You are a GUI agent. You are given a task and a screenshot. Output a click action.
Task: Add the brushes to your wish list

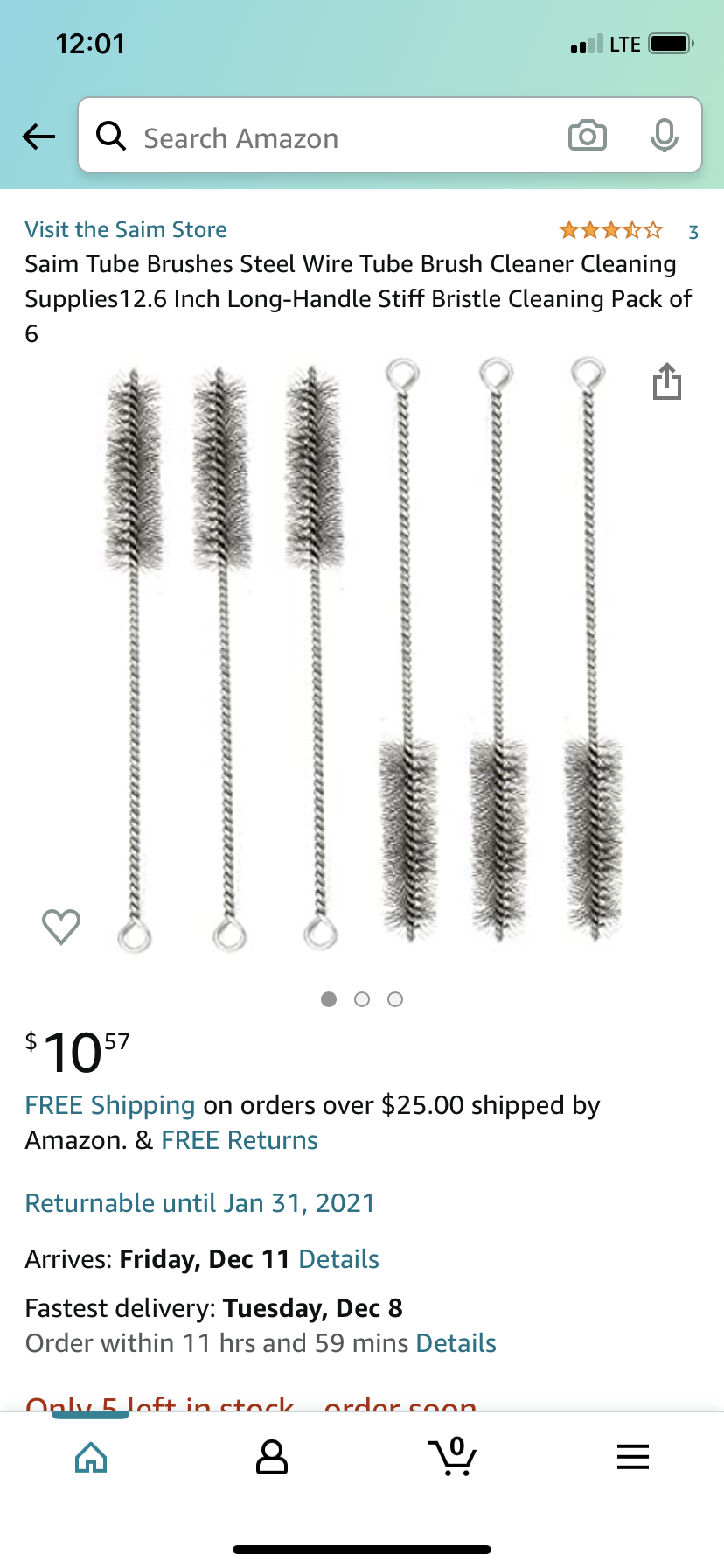(x=61, y=927)
